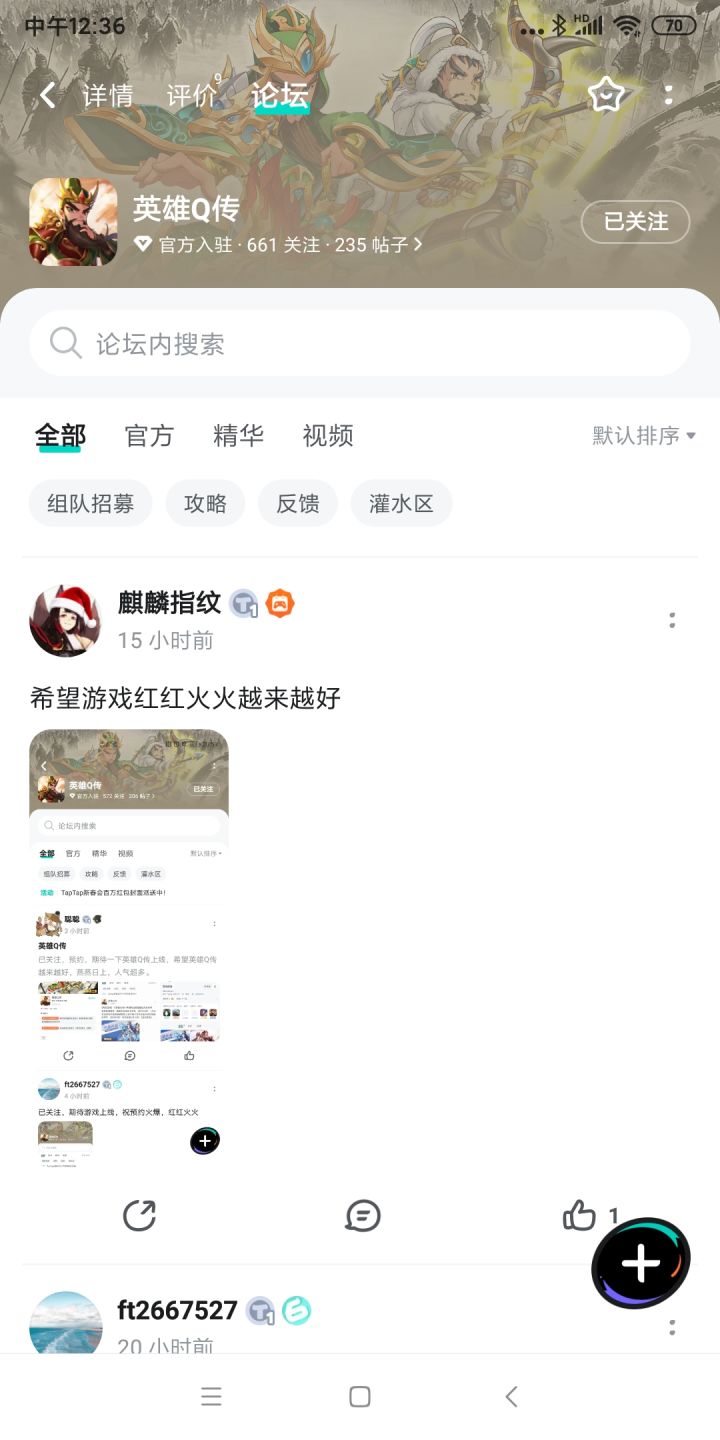
Task: Tap the back arrow at top left
Action: pyautogui.click(x=46, y=94)
